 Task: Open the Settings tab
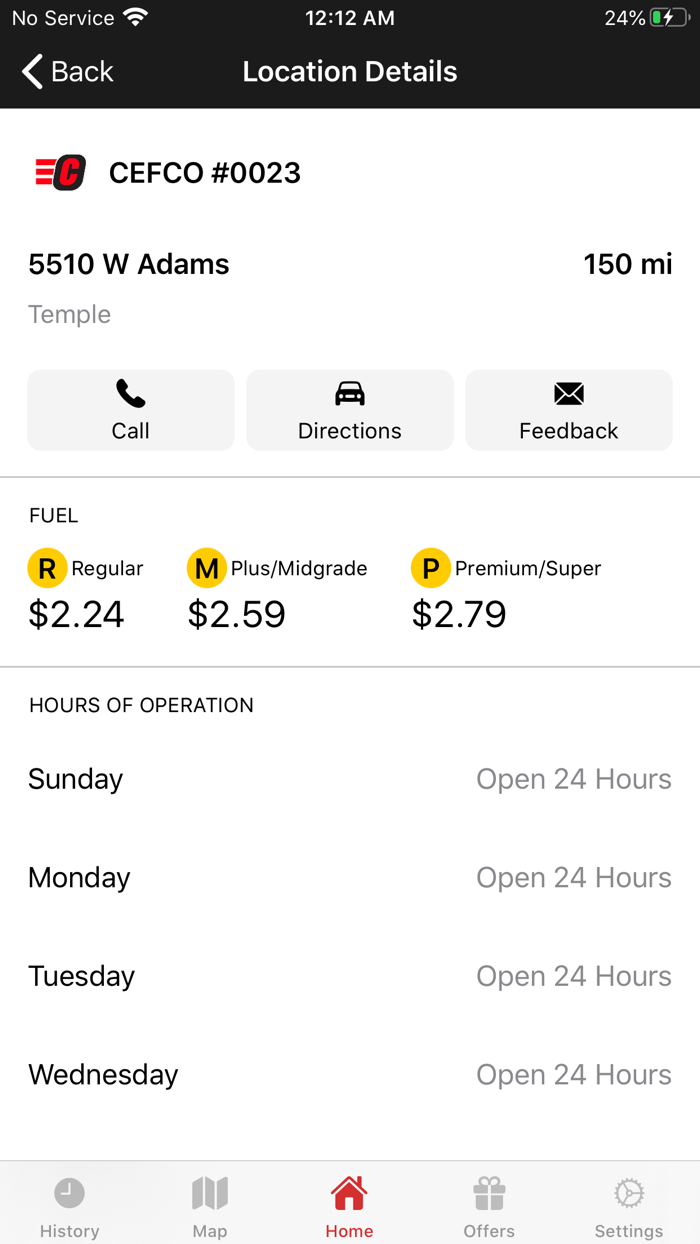coord(629,1206)
